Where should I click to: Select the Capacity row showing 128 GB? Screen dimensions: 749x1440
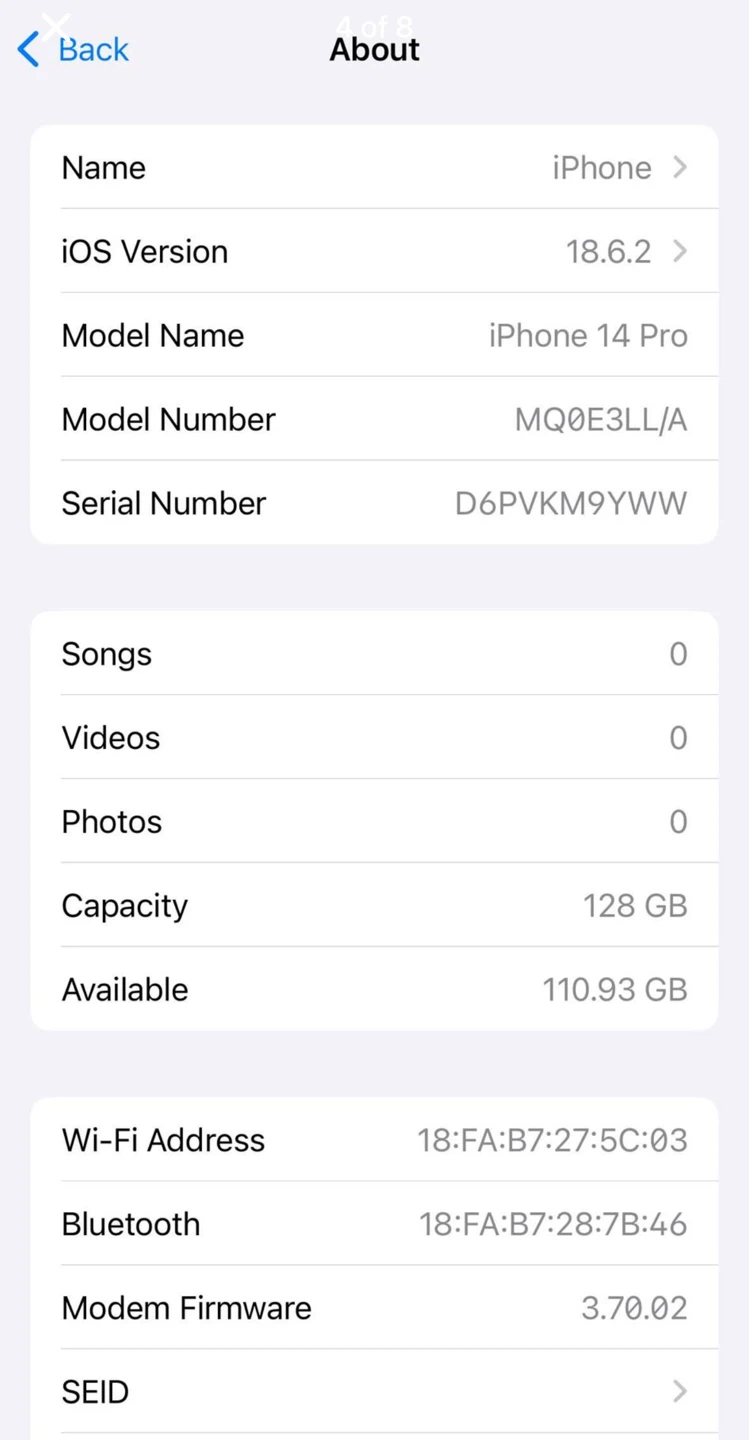coord(374,905)
